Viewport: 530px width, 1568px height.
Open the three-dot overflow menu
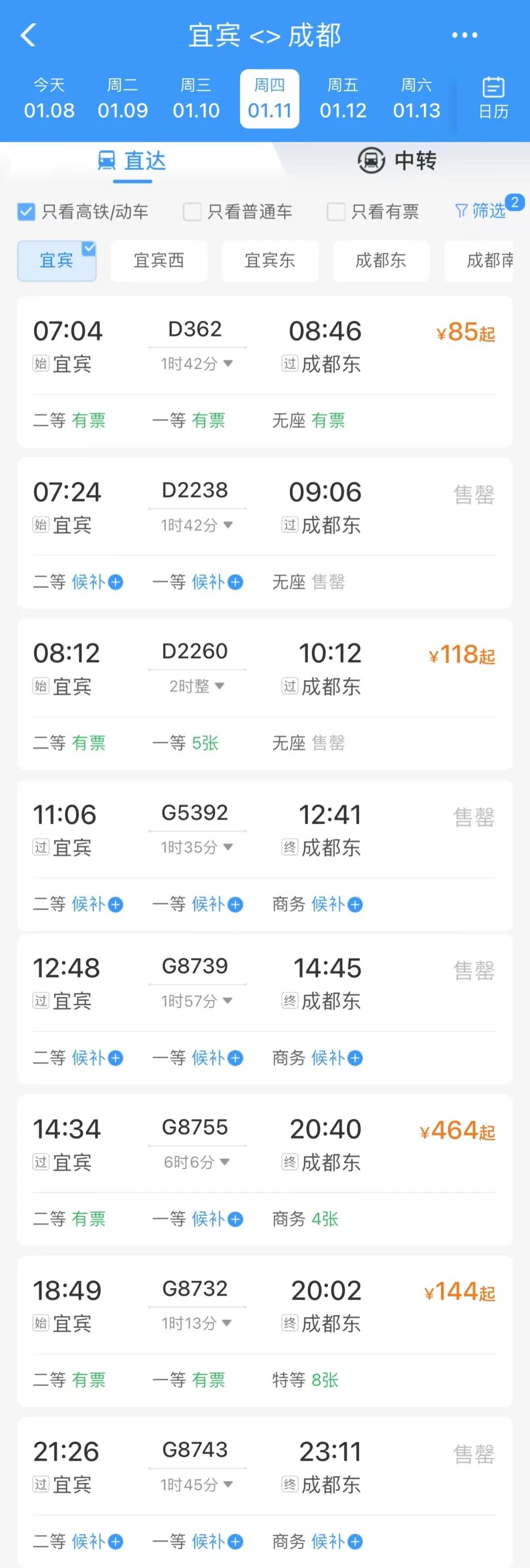pos(464,35)
